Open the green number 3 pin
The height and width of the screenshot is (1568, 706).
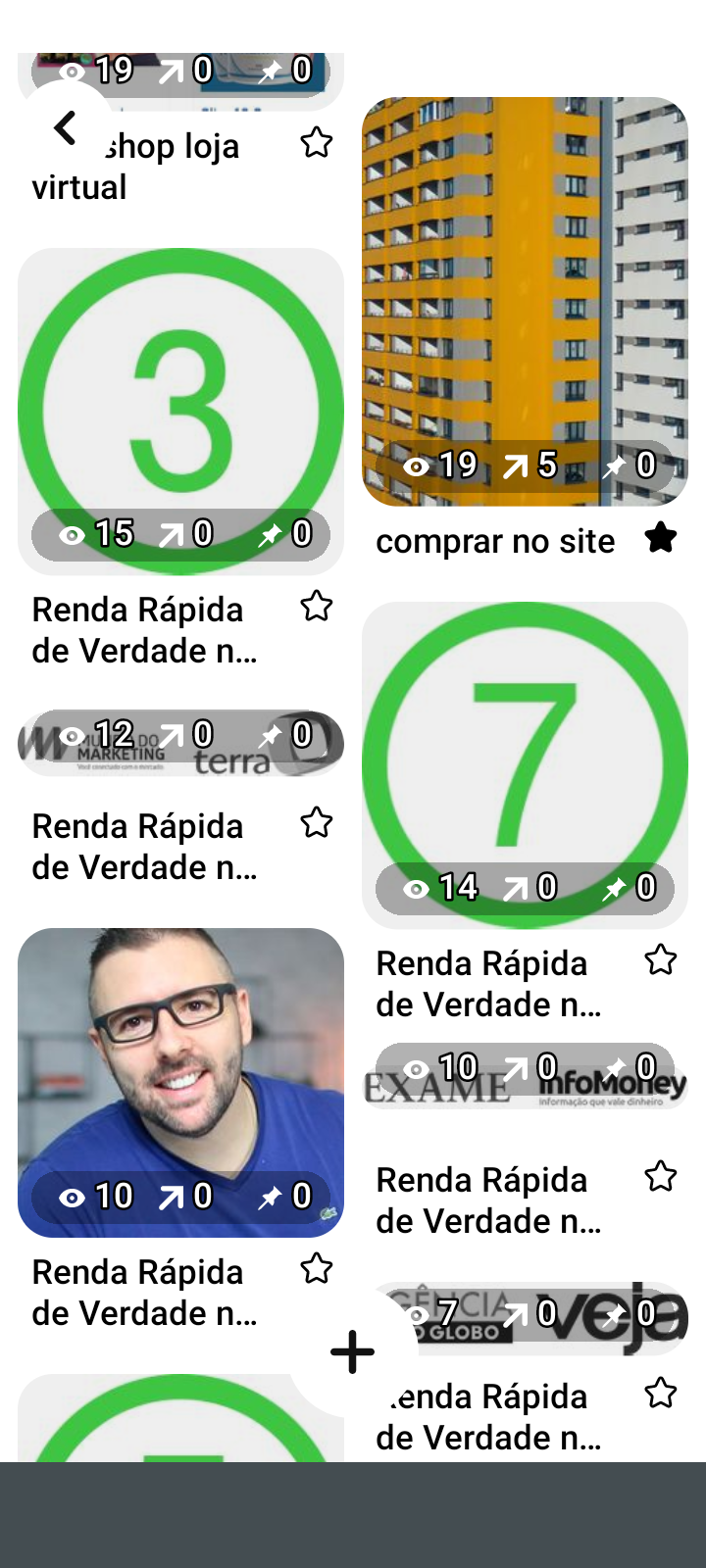point(180,402)
